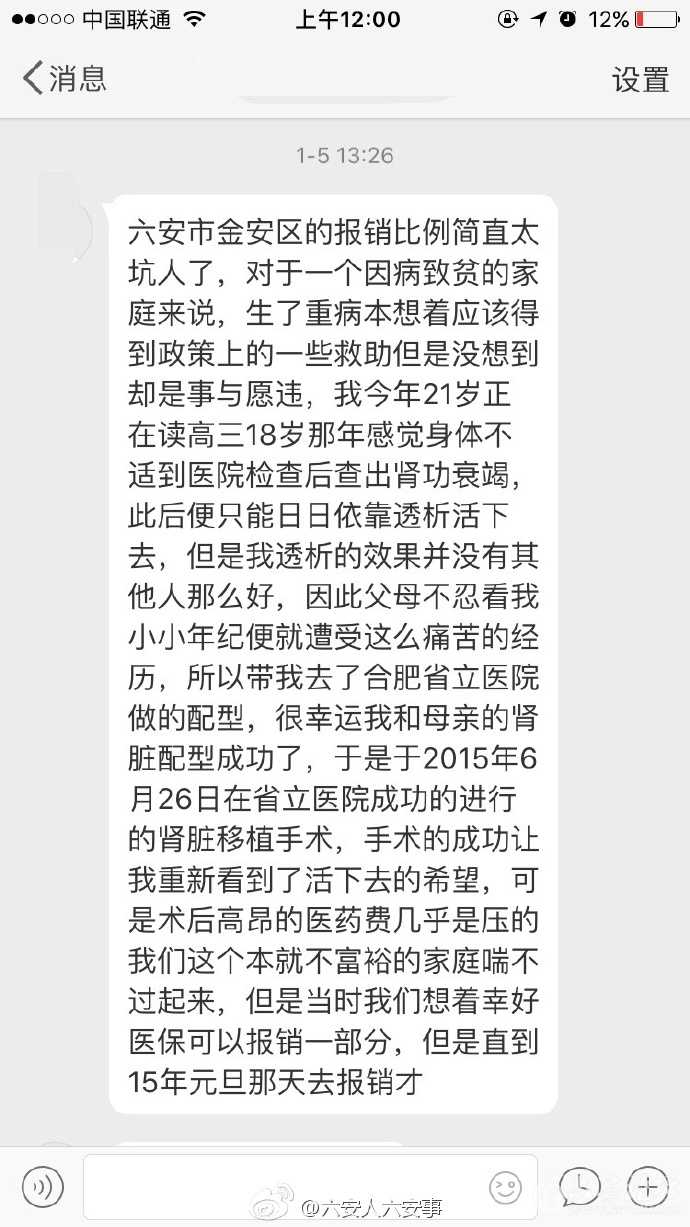Open 设置 in the top bar
The image size is (690, 1227).
tap(640, 79)
